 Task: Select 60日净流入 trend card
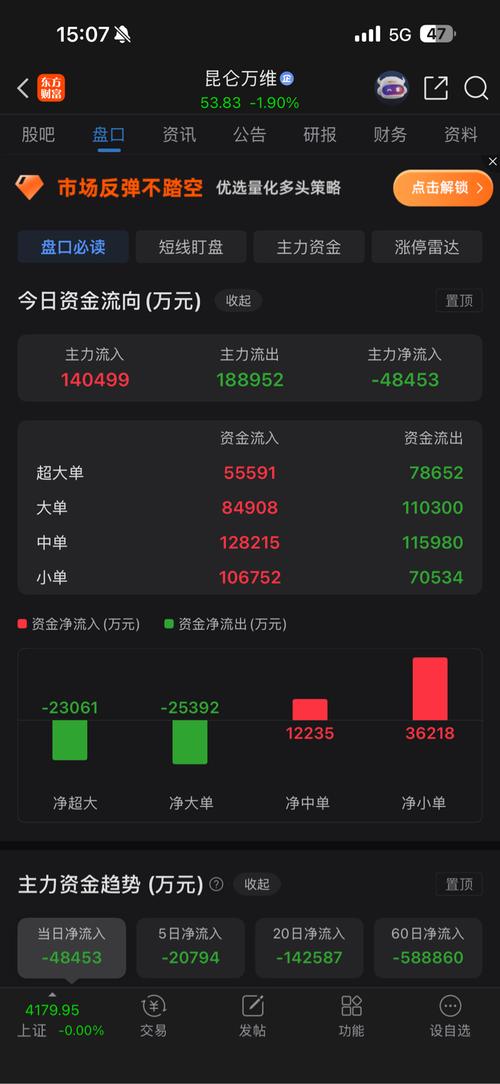click(428, 946)
